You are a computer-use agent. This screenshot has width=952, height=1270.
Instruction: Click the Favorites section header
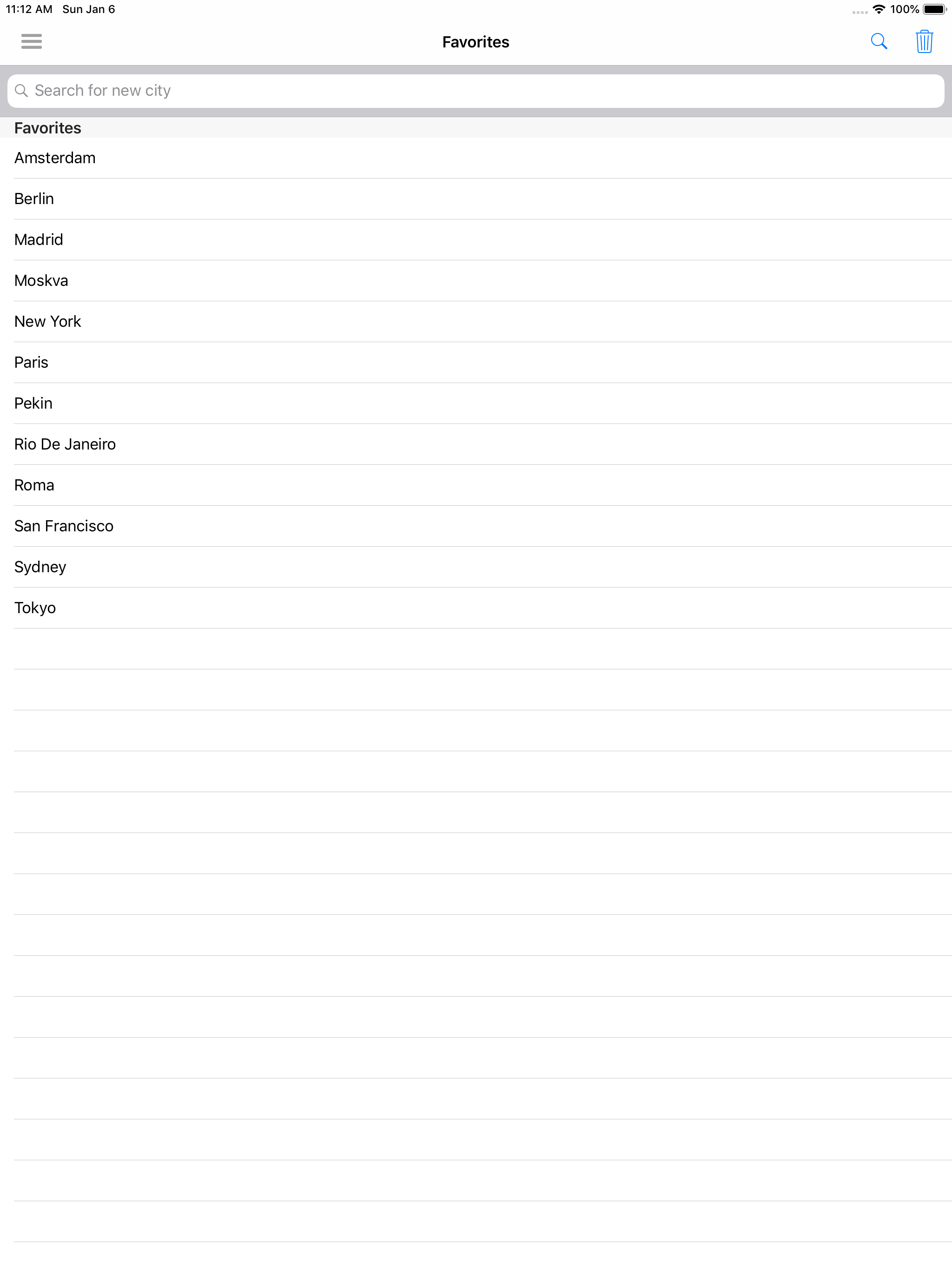tap(47, 127)
